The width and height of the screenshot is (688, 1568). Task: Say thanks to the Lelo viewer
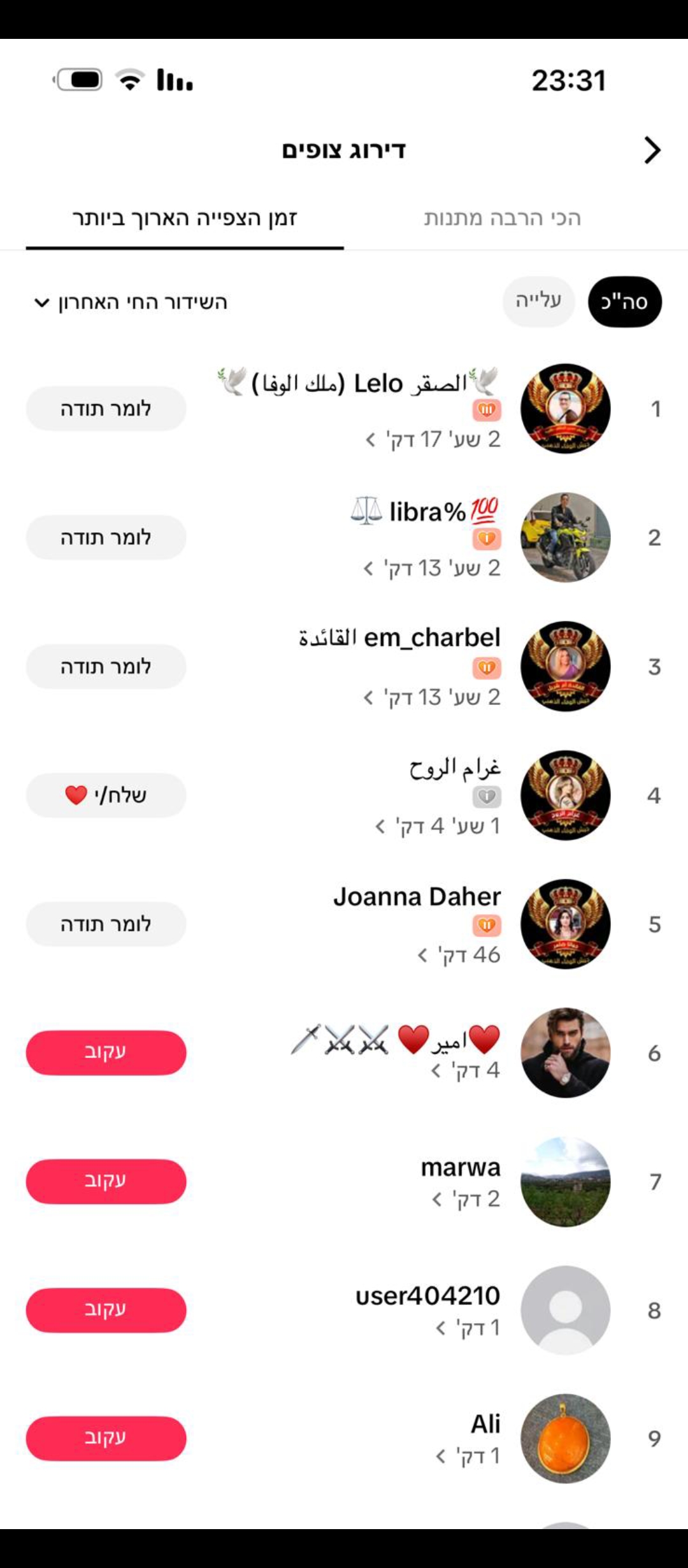pyautogui.click(x=106, y=409)
